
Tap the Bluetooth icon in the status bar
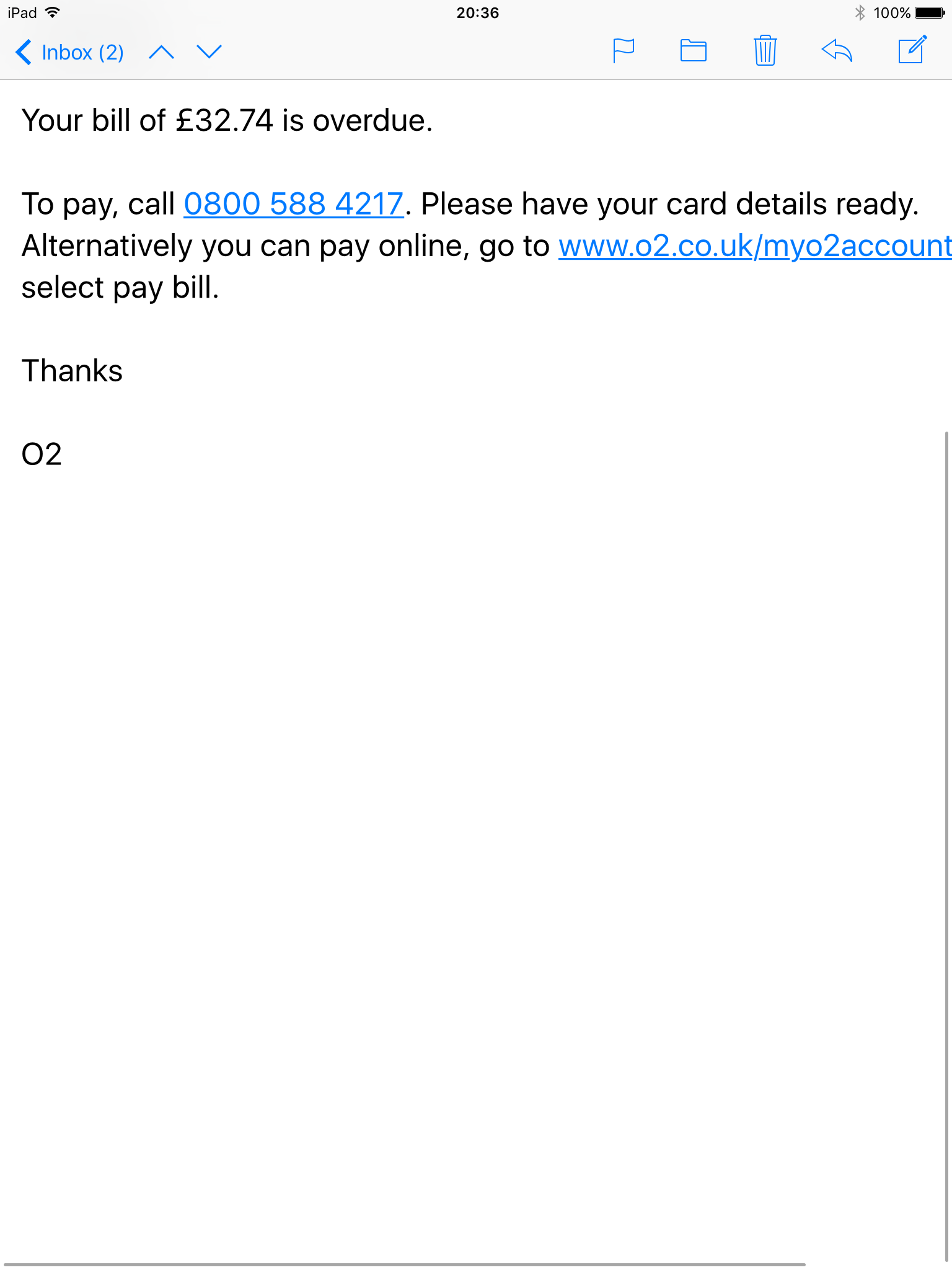point(861,12)
